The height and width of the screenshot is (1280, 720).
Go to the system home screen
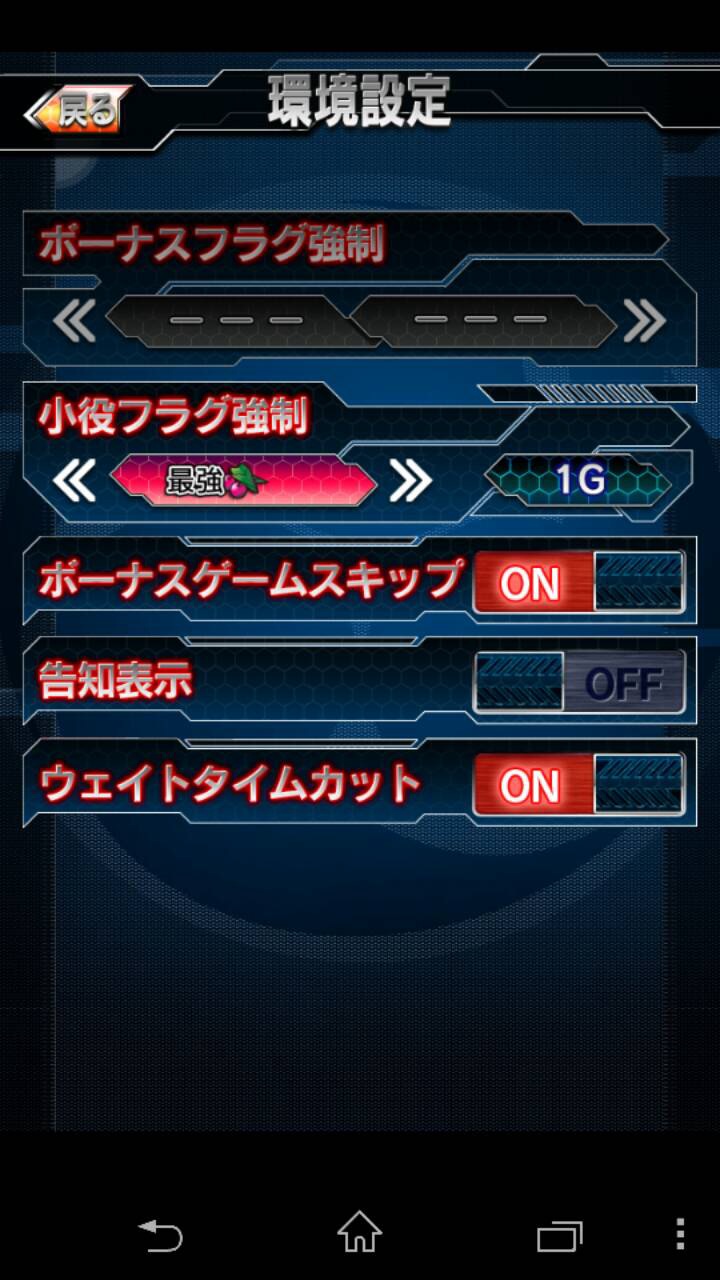coord(359,1233)
